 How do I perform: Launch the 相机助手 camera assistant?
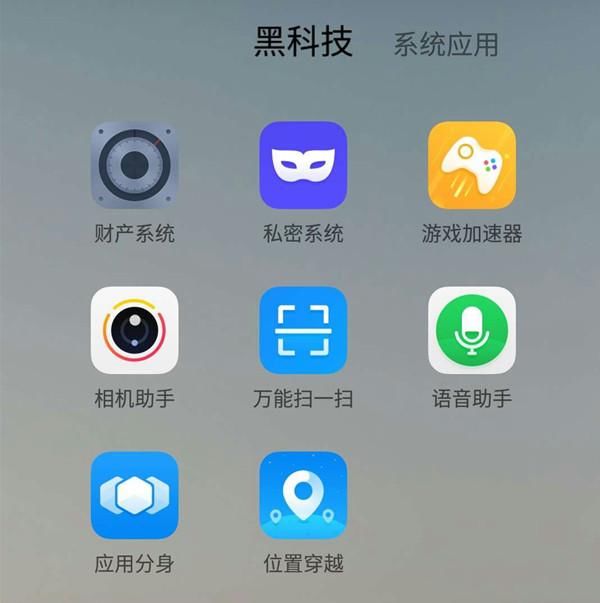coord(135,330)
